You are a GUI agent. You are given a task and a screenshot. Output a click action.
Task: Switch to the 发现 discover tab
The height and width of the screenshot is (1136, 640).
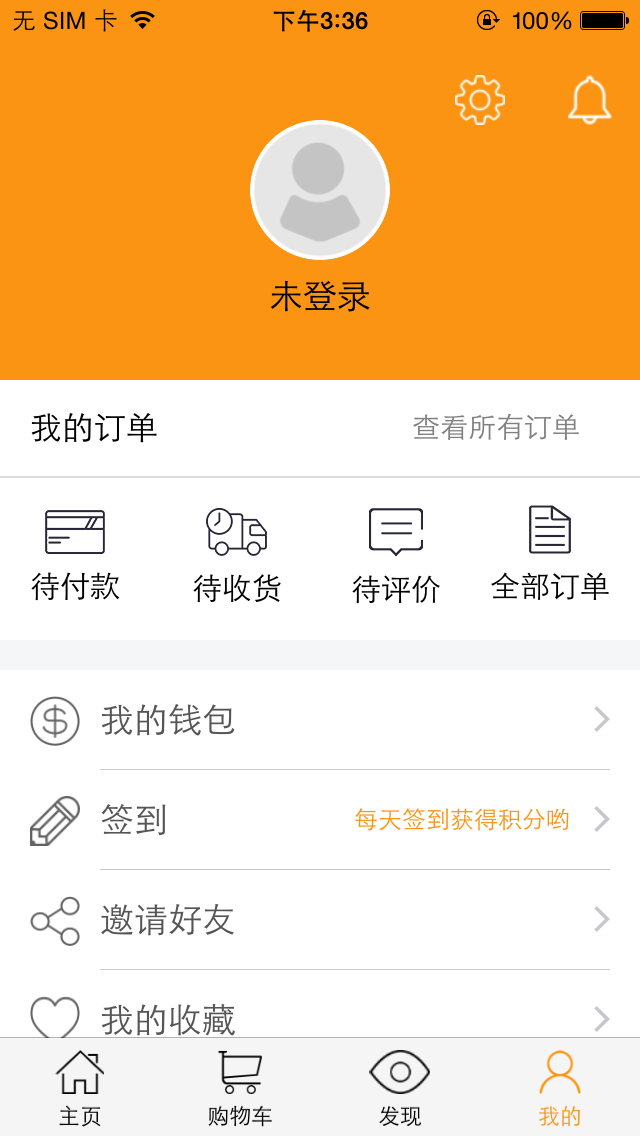coord(400,1088)
